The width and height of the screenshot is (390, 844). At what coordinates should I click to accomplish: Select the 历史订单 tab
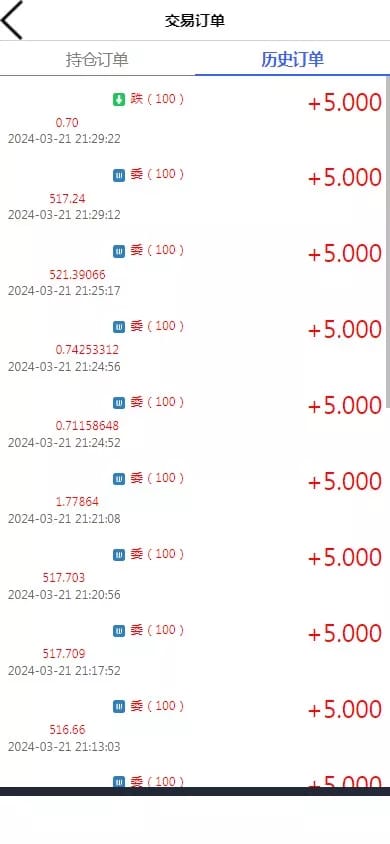292,59
